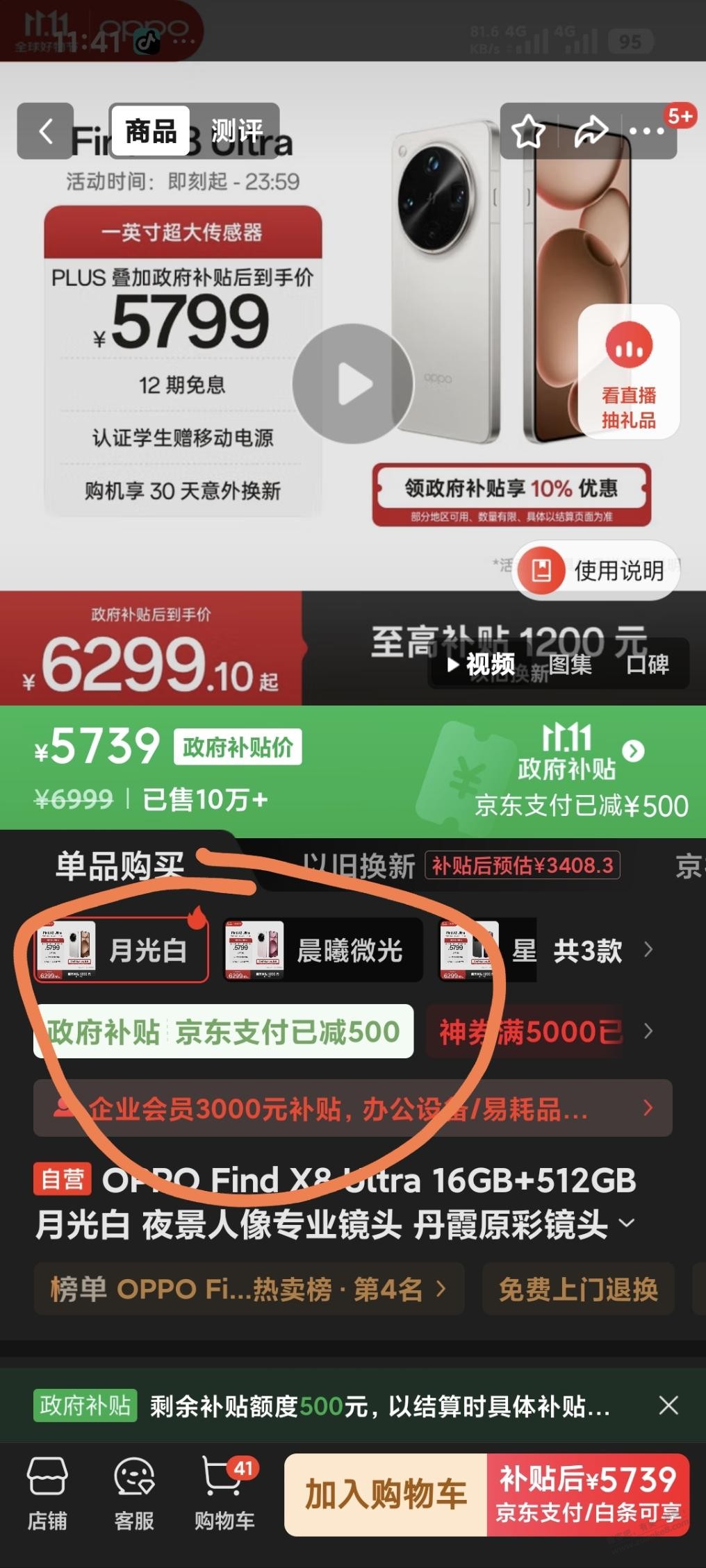Open the three-dot more menu

(x=646, y=131)
